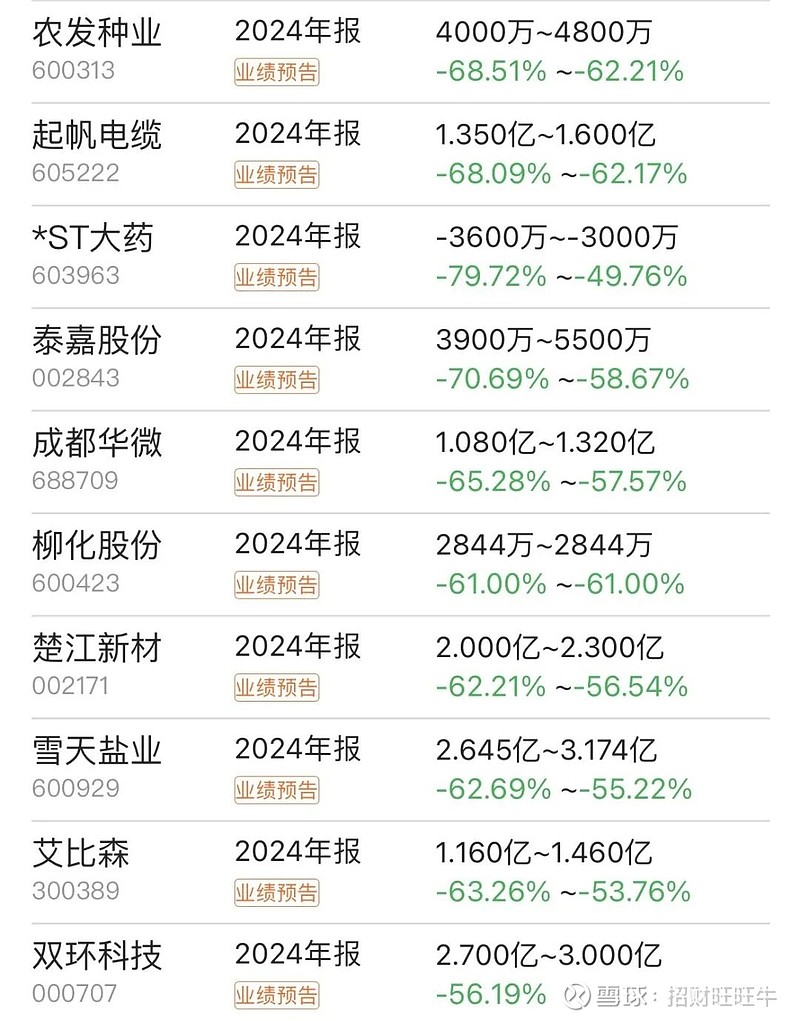The width and height of the screenshot is (800, 1021).
Task: Click the 业绩预告 tag for 雪天盐业
Action: tap(275, 789)
